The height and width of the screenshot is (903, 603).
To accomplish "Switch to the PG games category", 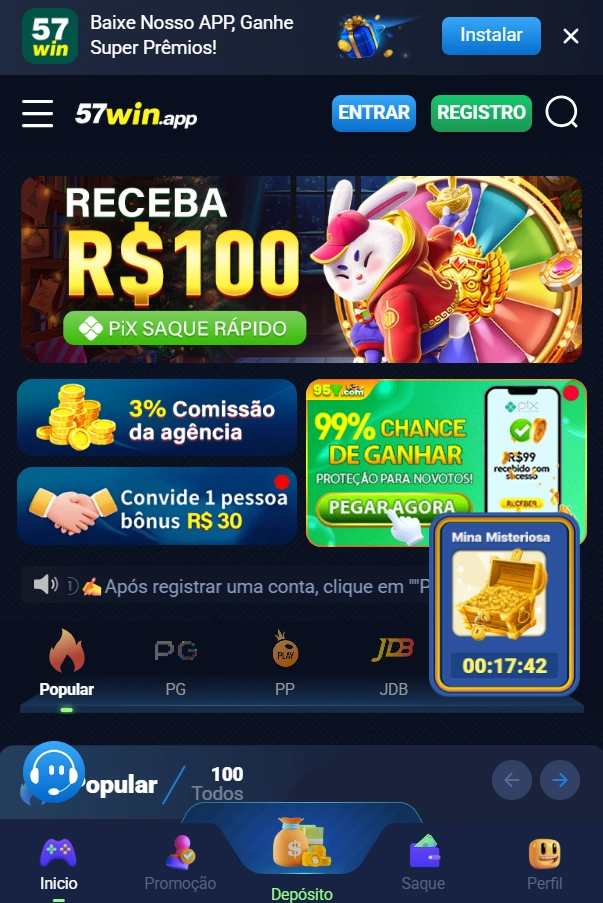I will [176, 662].
